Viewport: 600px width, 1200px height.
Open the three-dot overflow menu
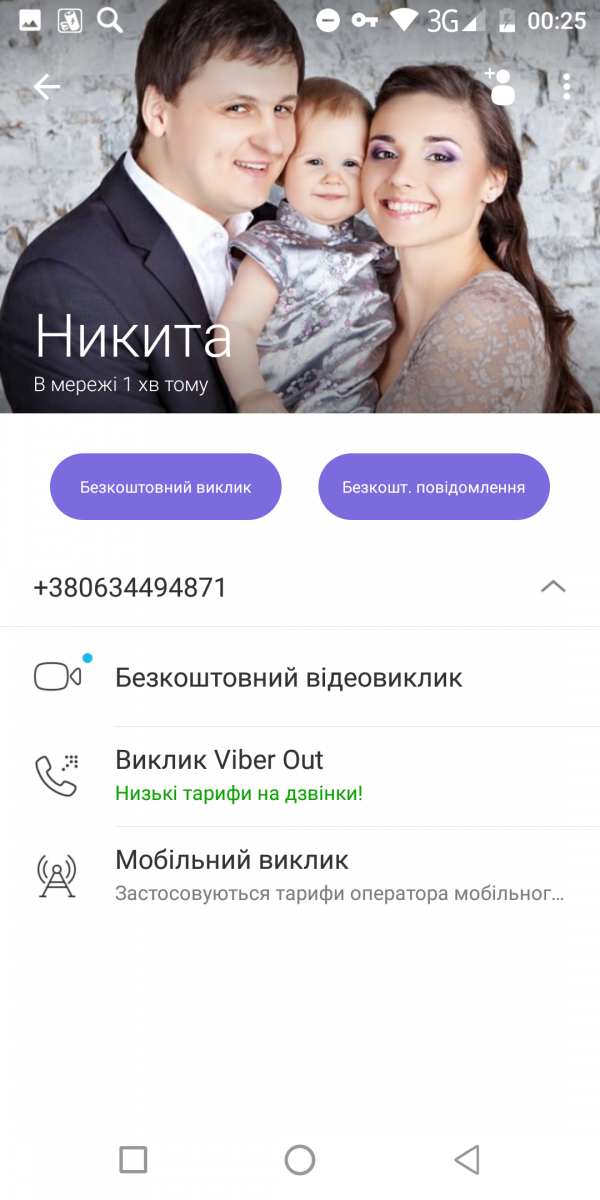[x=567, y=87]
